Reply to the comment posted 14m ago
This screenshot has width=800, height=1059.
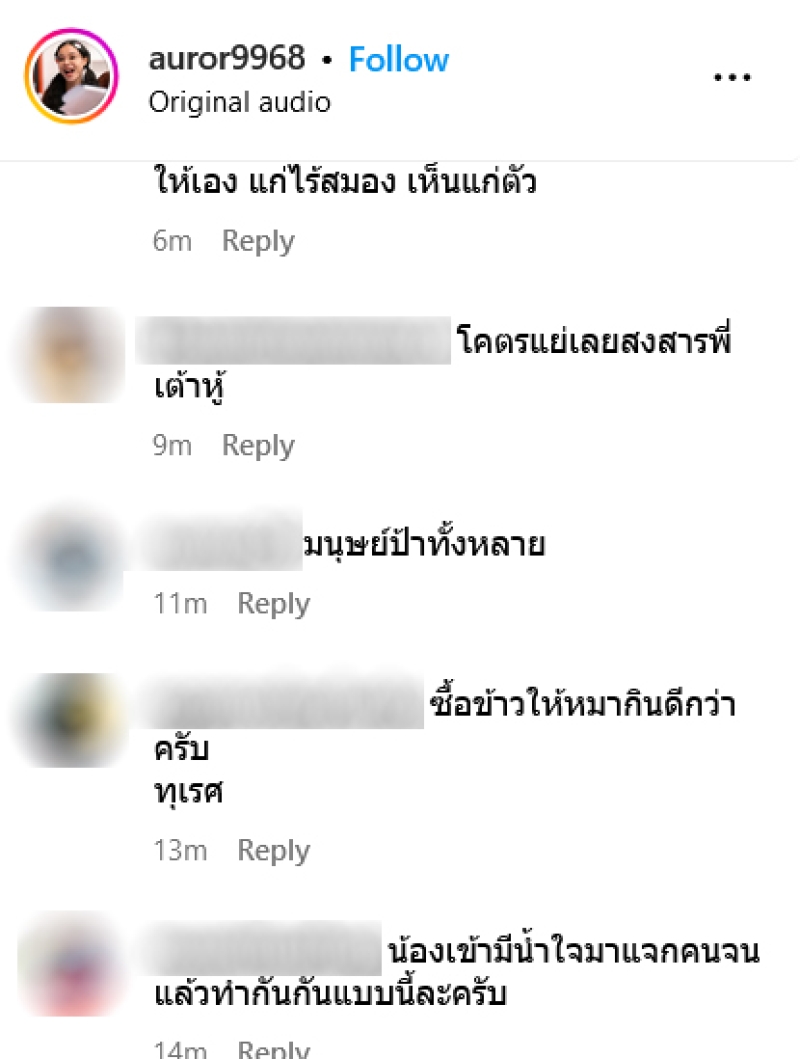click(273, 1049)
